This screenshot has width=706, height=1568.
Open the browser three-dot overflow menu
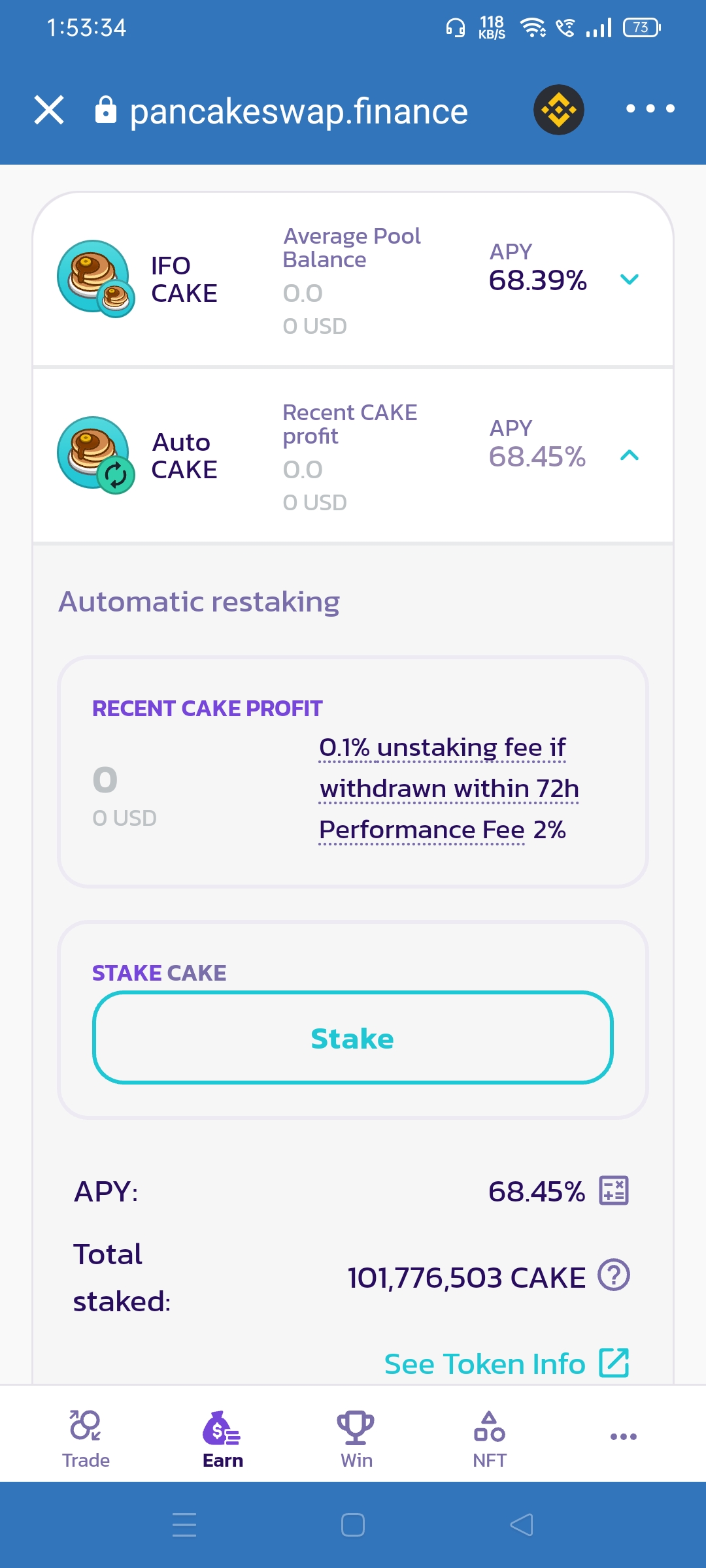[650, 108]
